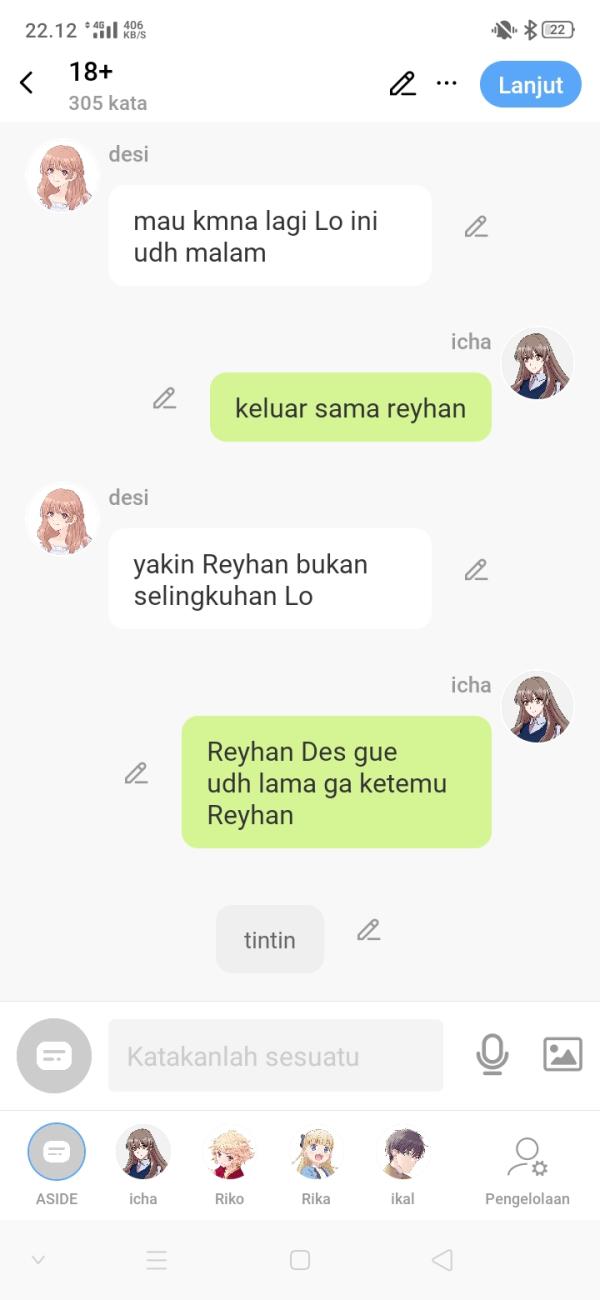This screenshot has width=600, height=1300.
Task: Record voice with the microphone icon
Action: (x=492, y=1055)
